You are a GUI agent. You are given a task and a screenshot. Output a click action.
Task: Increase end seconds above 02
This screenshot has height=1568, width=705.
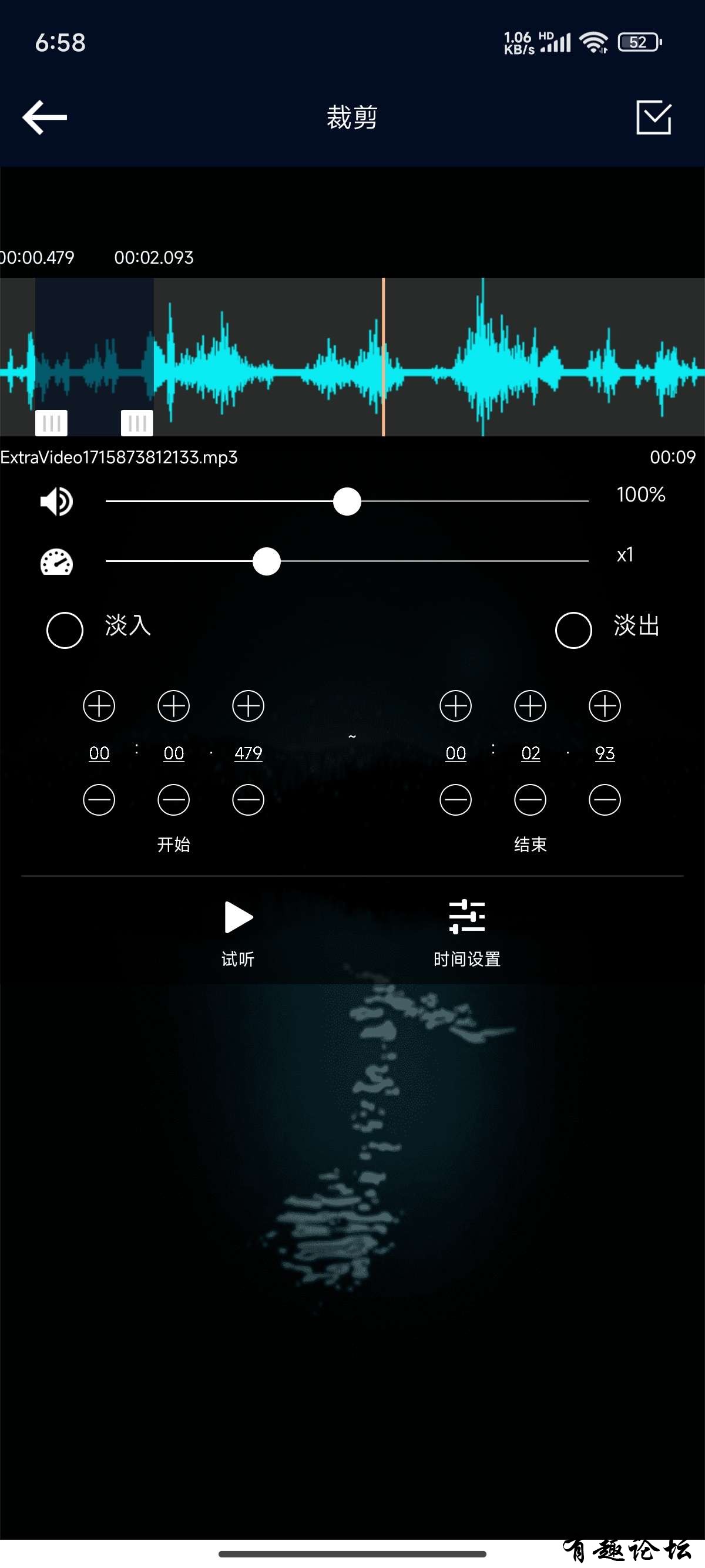click(531, 706)
